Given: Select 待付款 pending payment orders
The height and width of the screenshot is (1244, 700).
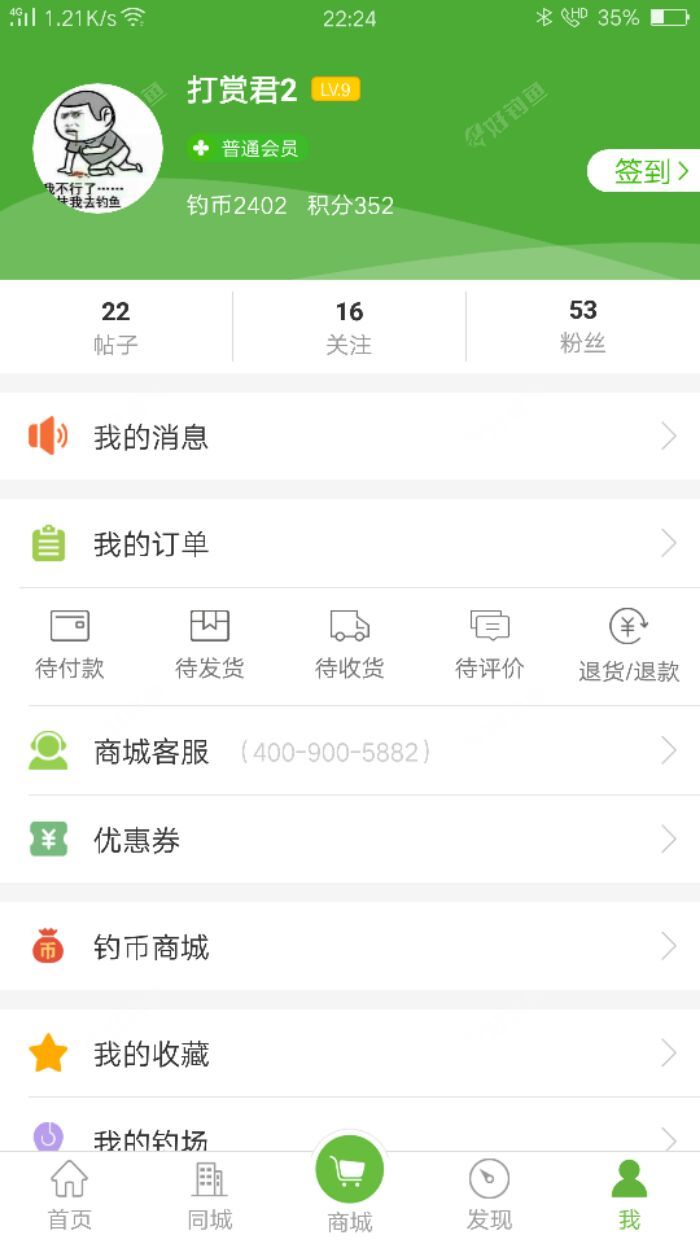Looking at the screenshot, I should point(70,645).
